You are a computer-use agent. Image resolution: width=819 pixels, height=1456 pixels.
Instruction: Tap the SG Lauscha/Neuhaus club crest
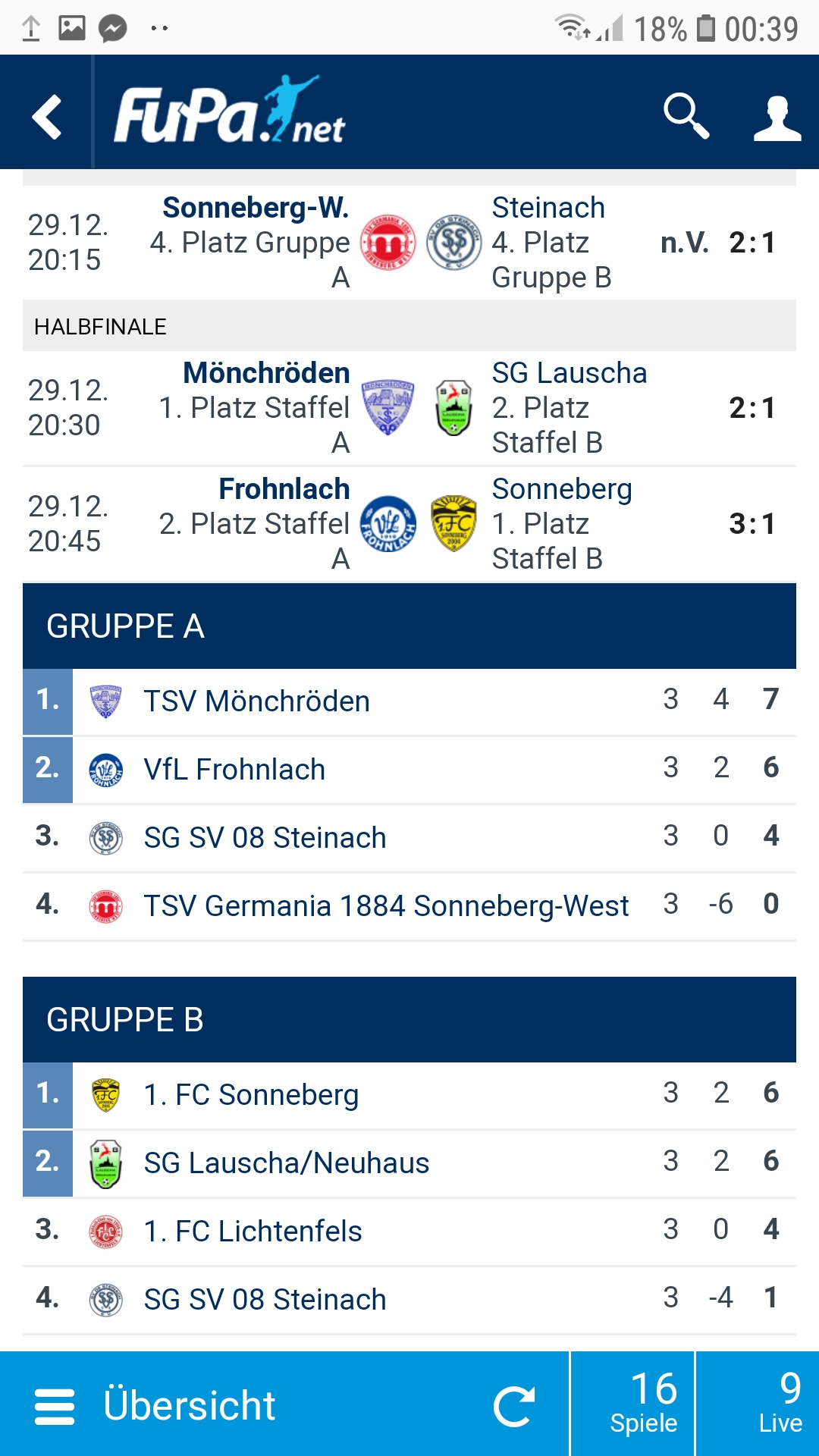105,1162
